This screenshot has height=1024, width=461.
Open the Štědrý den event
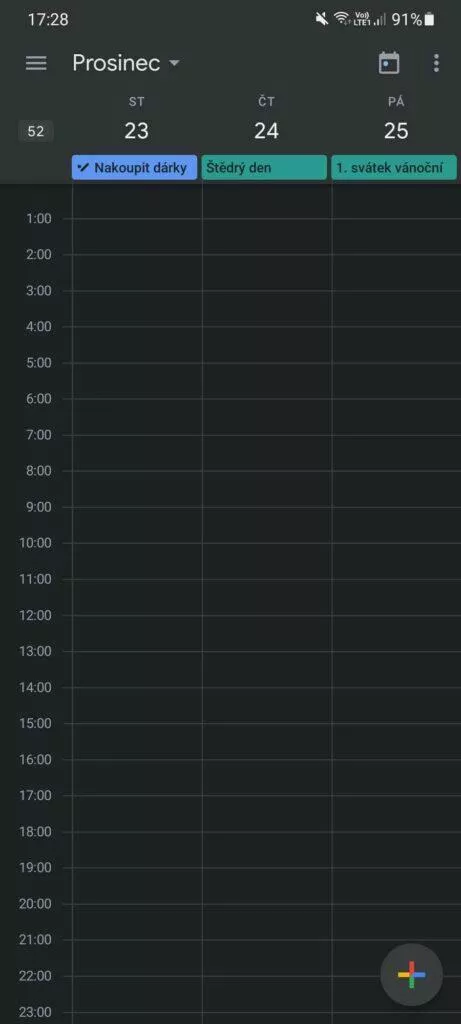tap(264, 167)
